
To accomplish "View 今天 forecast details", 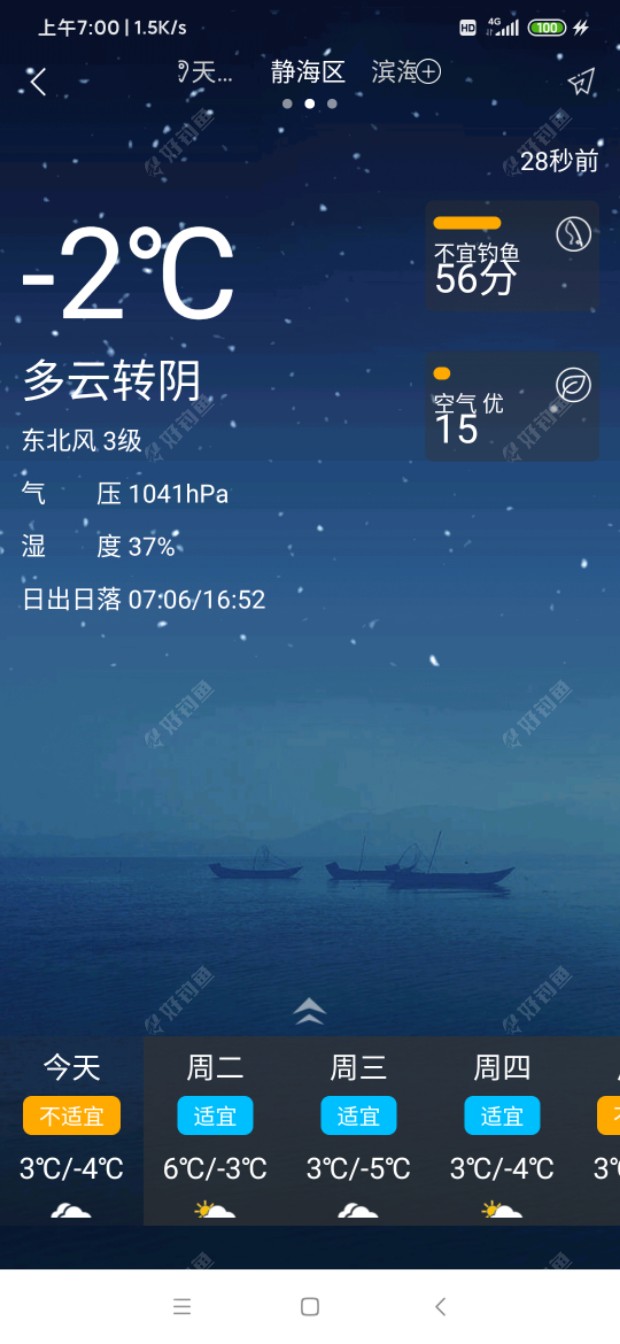I will pyautogui.click(x=72, y=1130).
